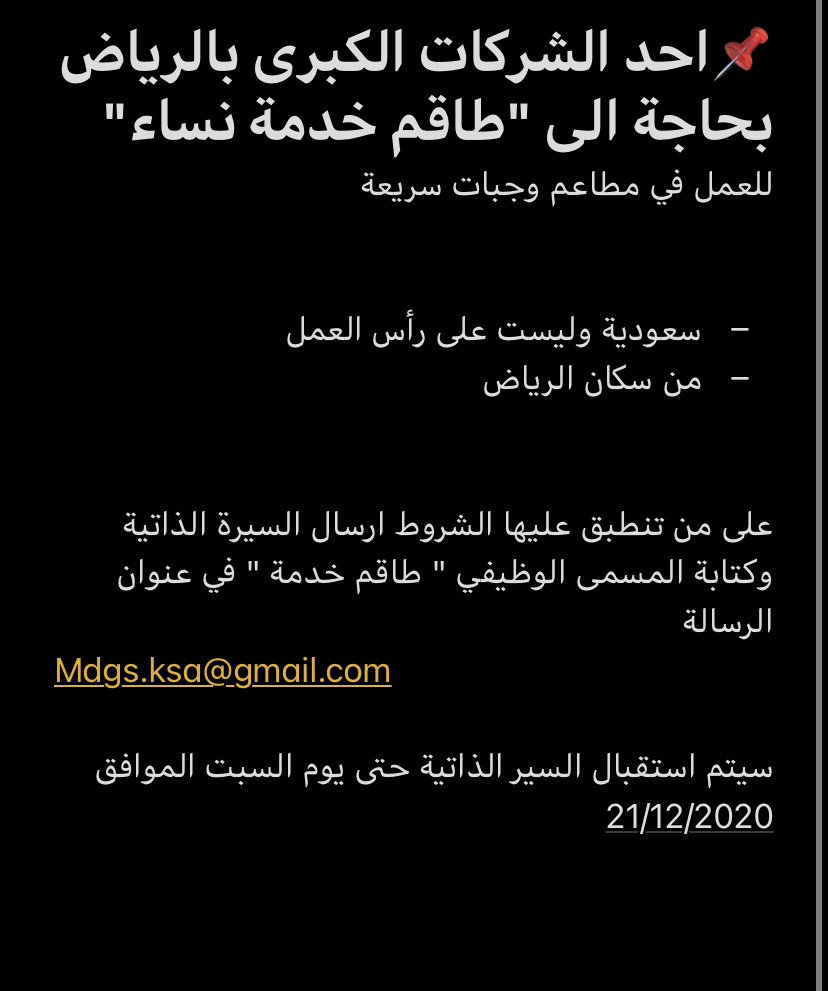Tap the underlined date 21/12/2020
Screen dimensions: 828x991
point(689,817)
